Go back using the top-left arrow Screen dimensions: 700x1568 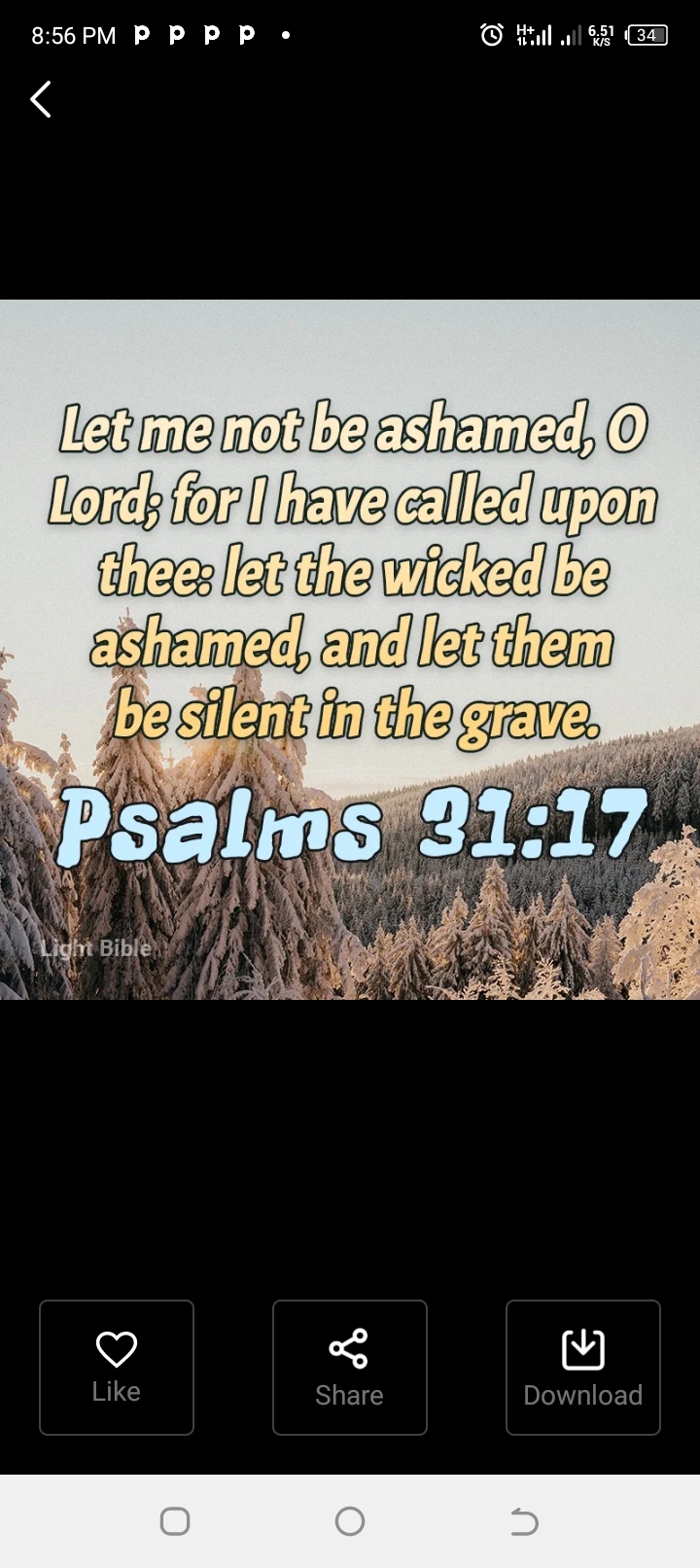pyautogui.click(x=41, y=99)
